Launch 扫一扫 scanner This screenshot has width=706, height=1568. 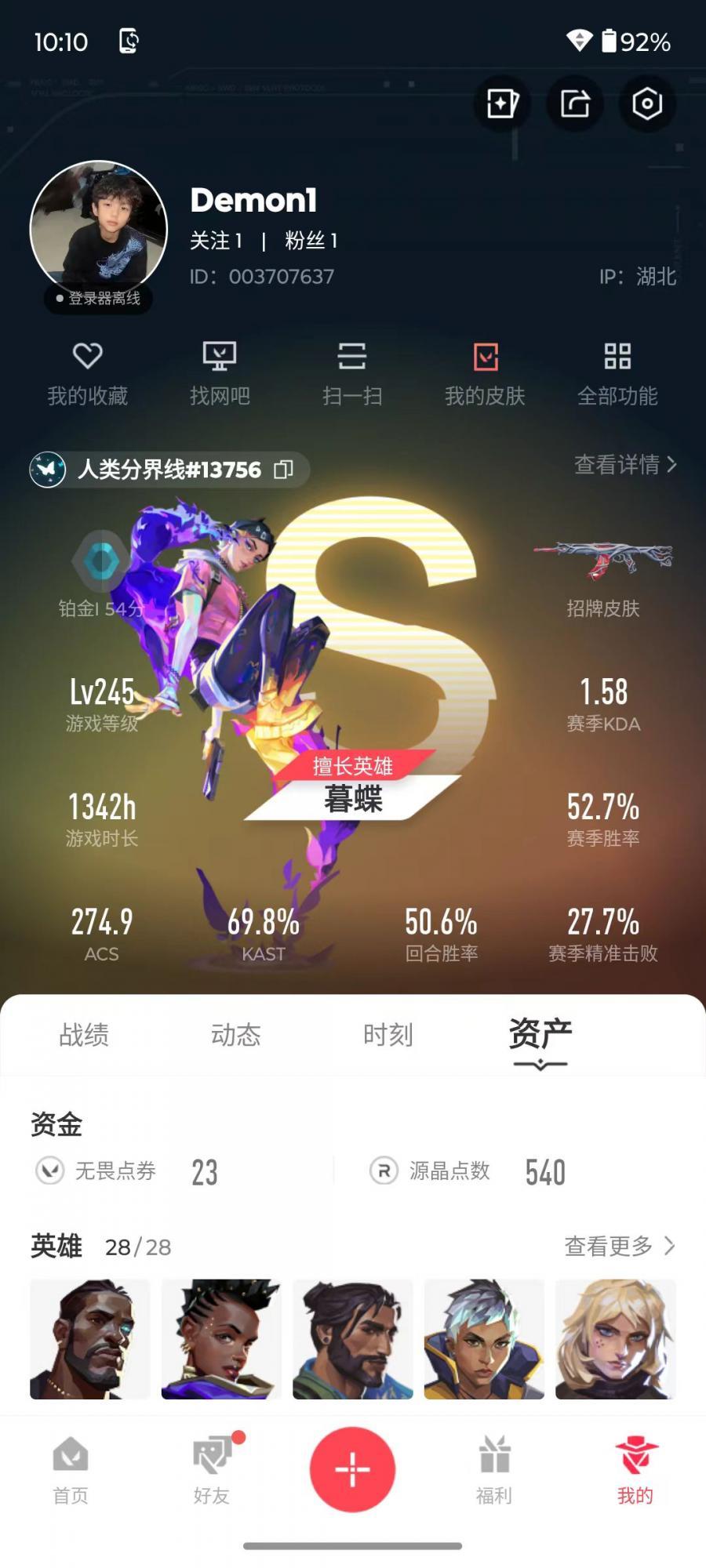pos(352,374)
